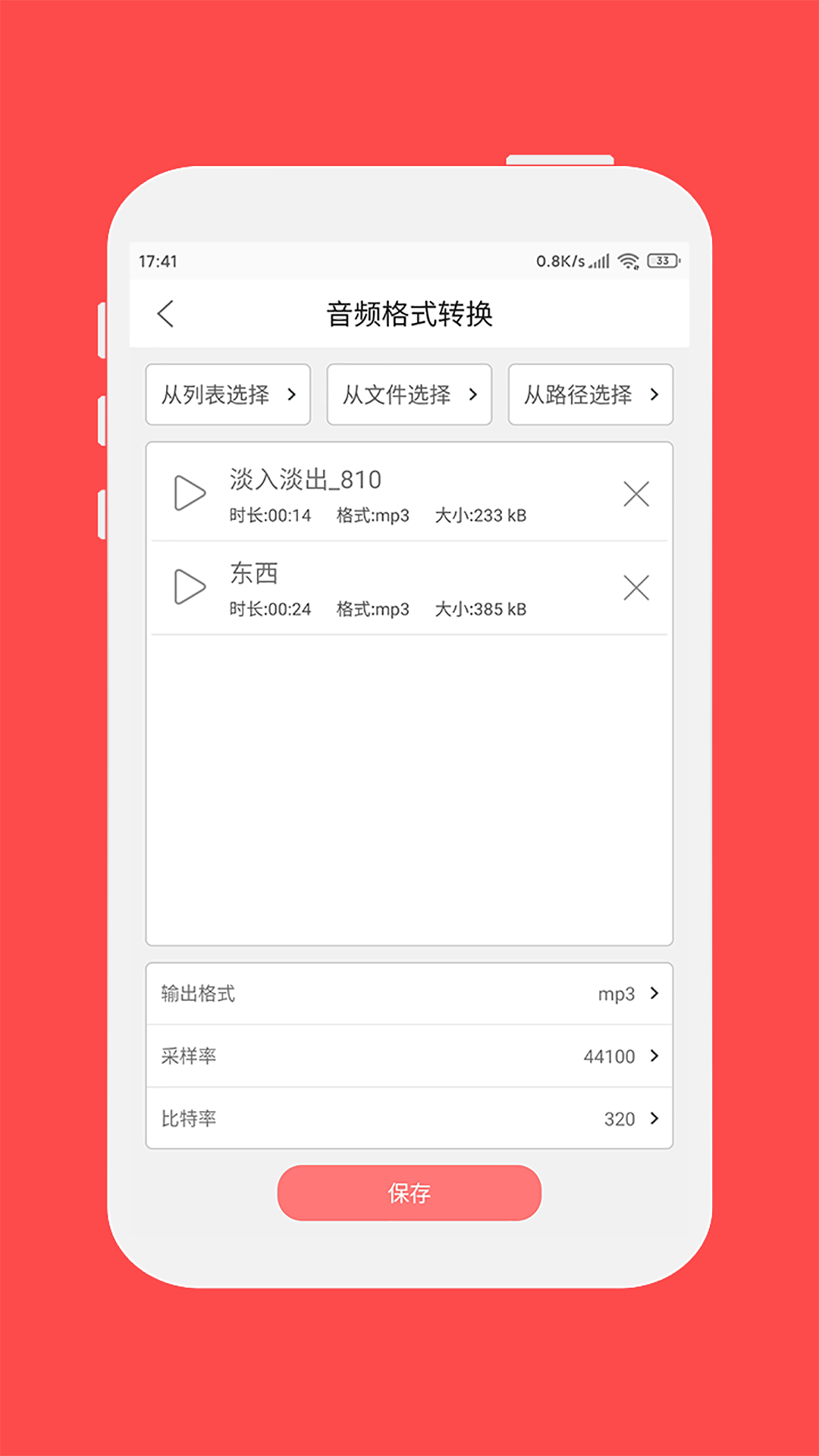Play the 淡入淡出_810 audio file
Image resolution: width=819 pixels, height=1456 pixels.
[190, 493]
